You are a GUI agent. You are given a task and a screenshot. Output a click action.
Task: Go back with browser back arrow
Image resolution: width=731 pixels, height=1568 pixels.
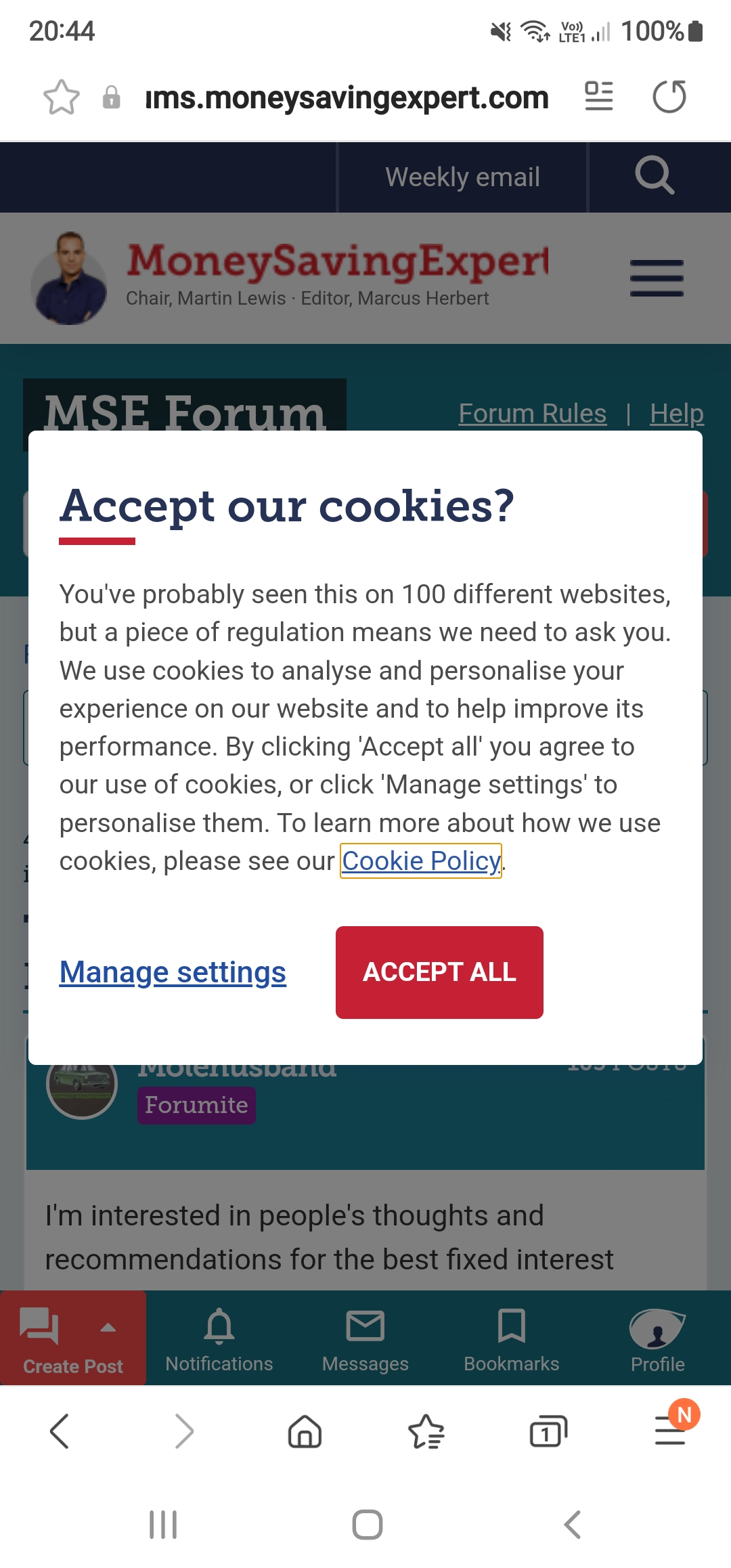(x=60, y=1432)
